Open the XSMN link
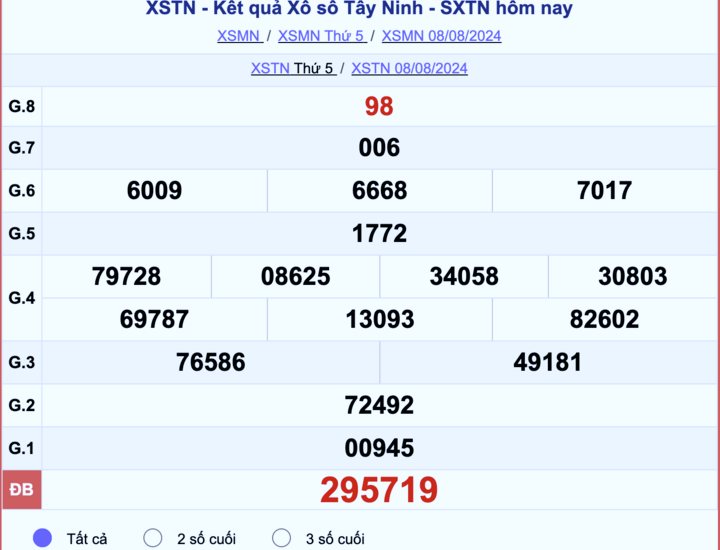 coord(238,36)
